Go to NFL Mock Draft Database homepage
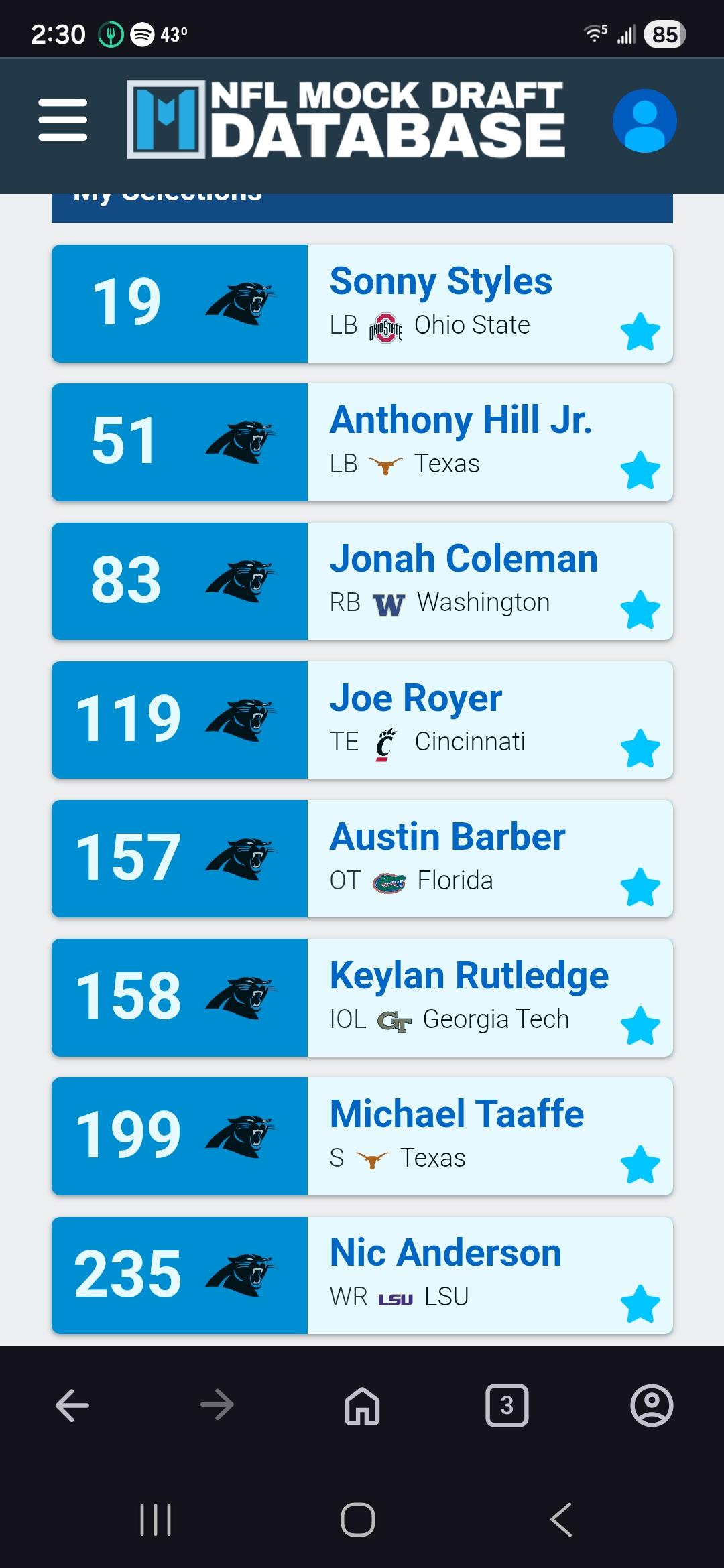 346,120
